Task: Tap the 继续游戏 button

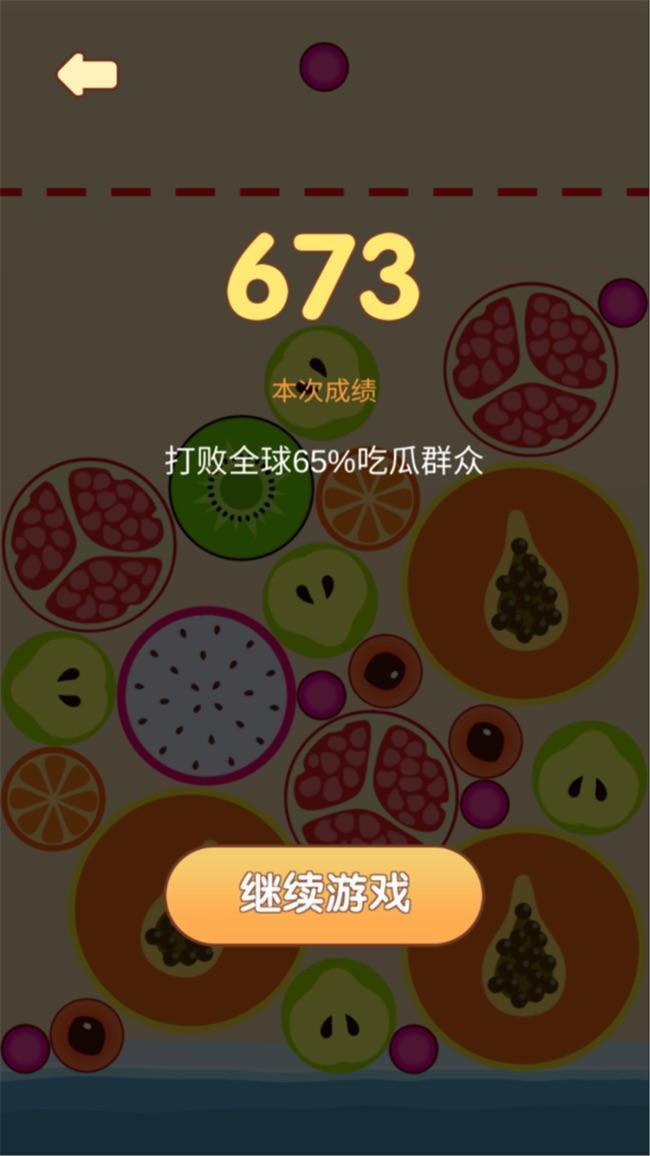Action: point(324,895)
